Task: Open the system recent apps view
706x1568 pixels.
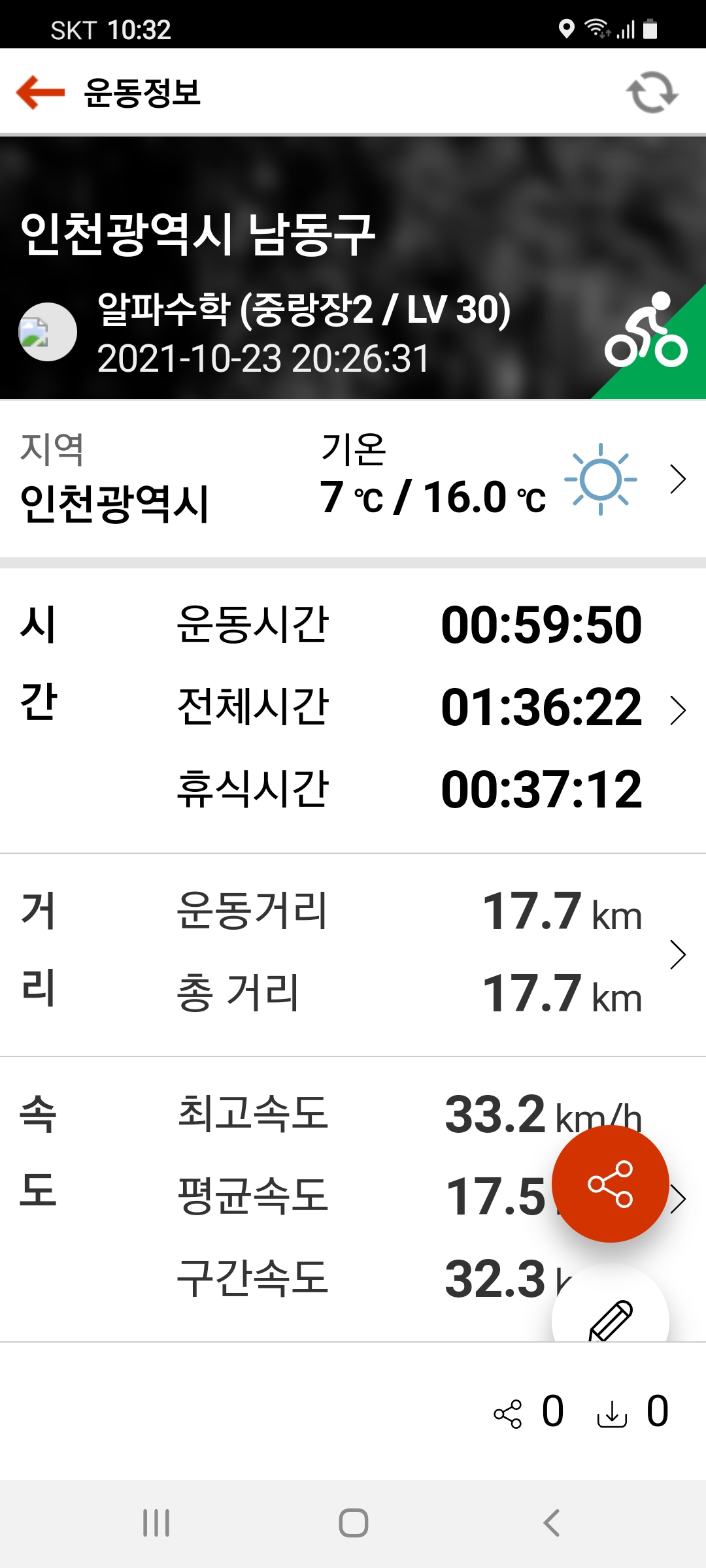Action: 156,1523
